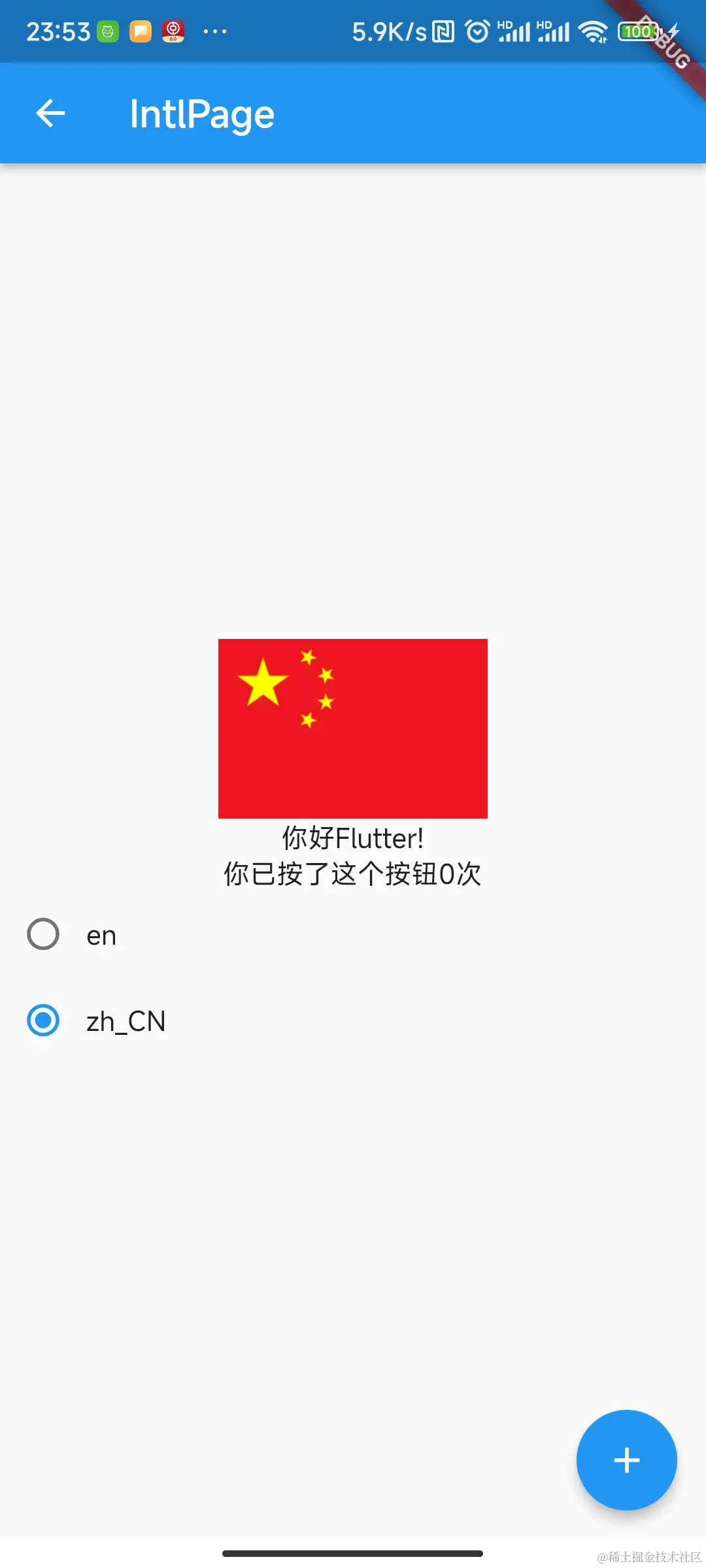Tap the alarm clock icon in status bar
Viewport: 706px width, 1568px height.
click(x=477, y=31)
